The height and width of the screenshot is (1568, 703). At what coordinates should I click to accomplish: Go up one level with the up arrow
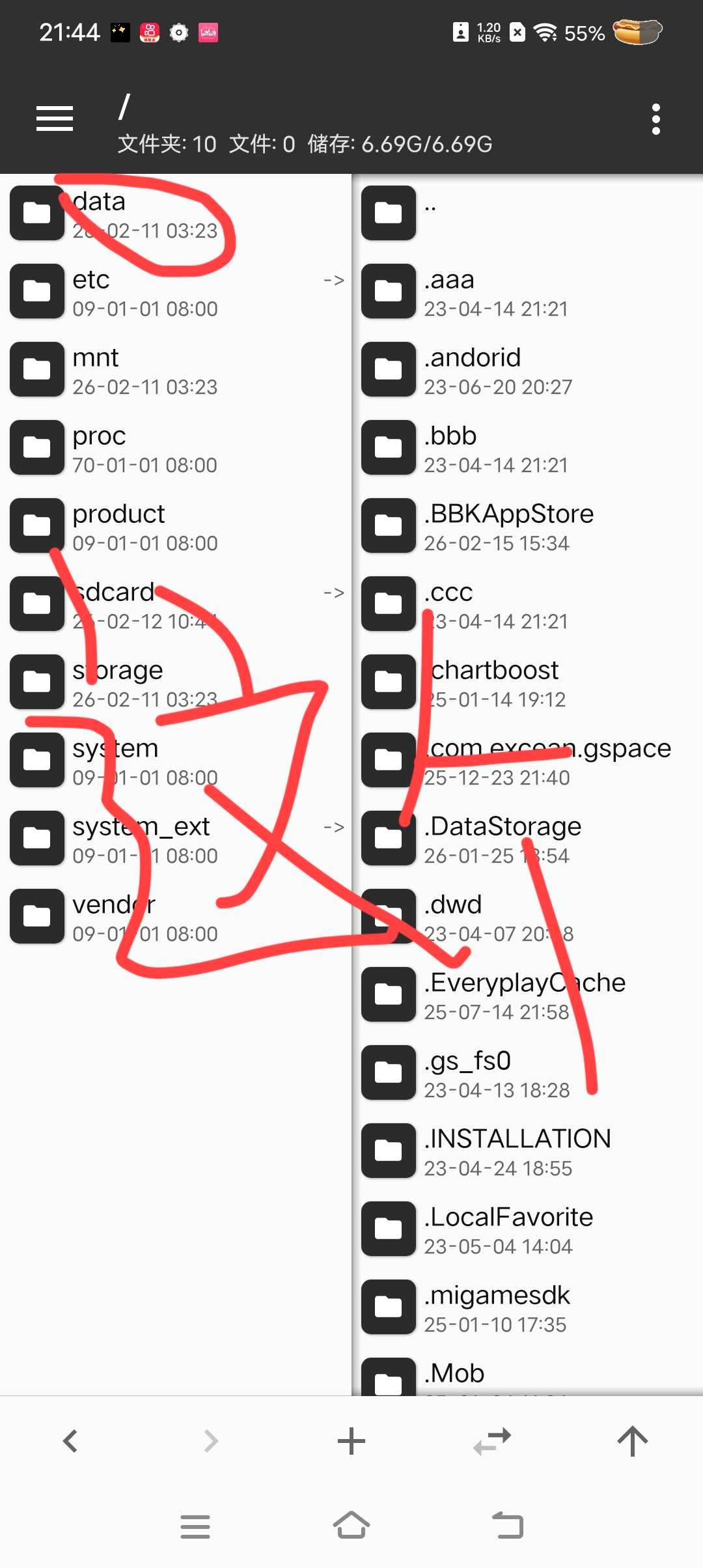pos(632,1440)
